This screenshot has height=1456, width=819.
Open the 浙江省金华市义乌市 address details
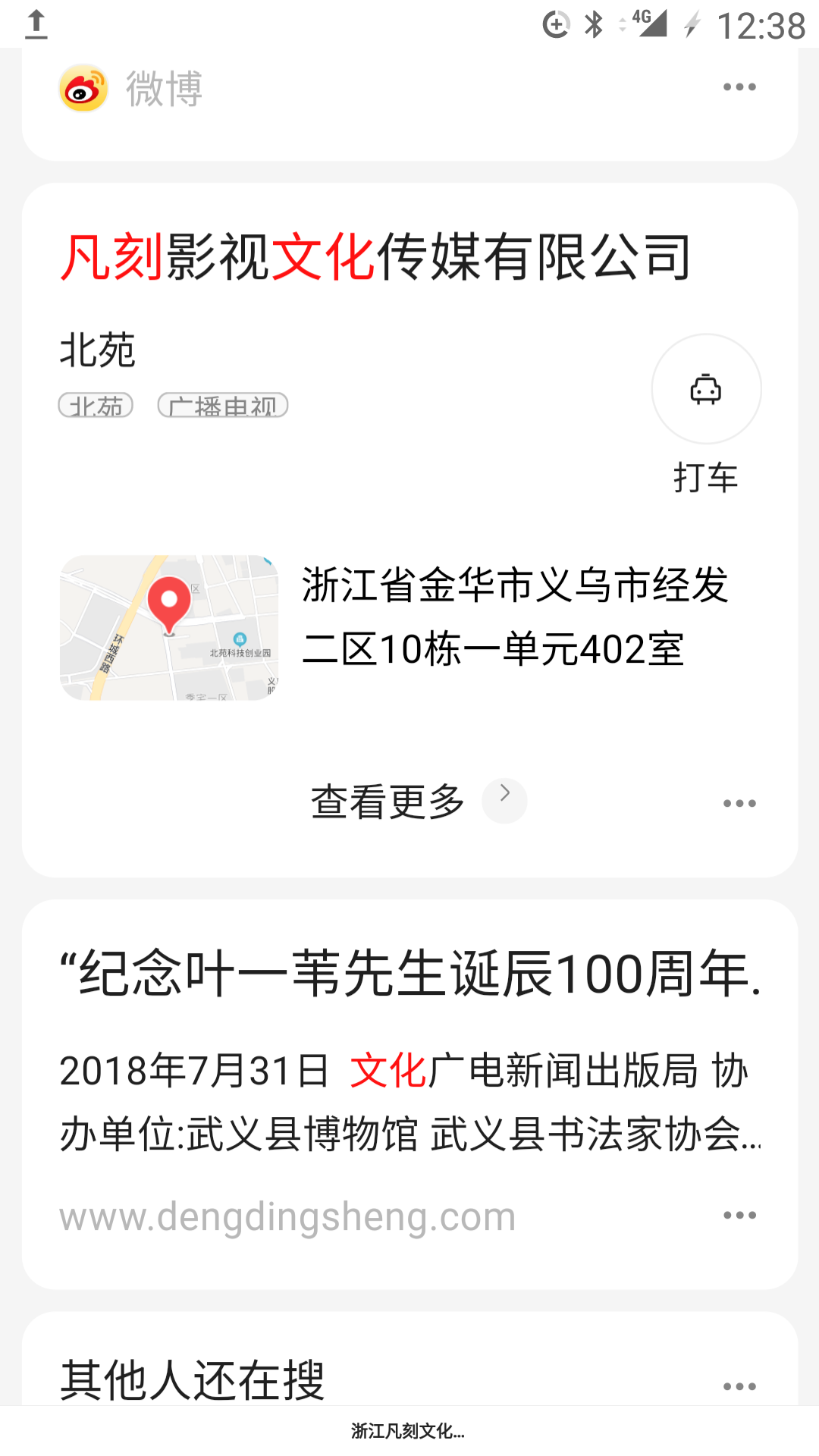[516, 617]
